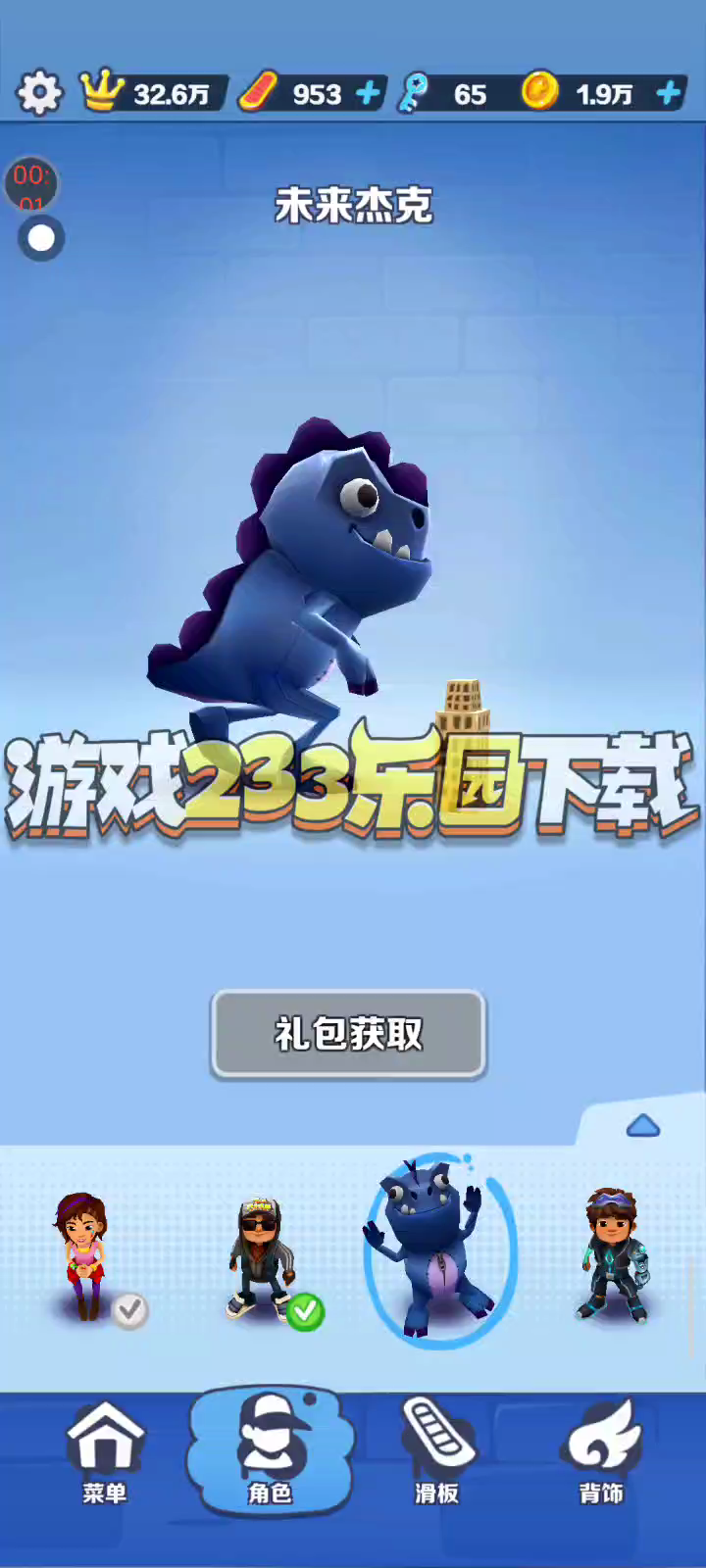Open the settings gear
Viewport: 706px width, 1568px height.
(x=39, y=94)
